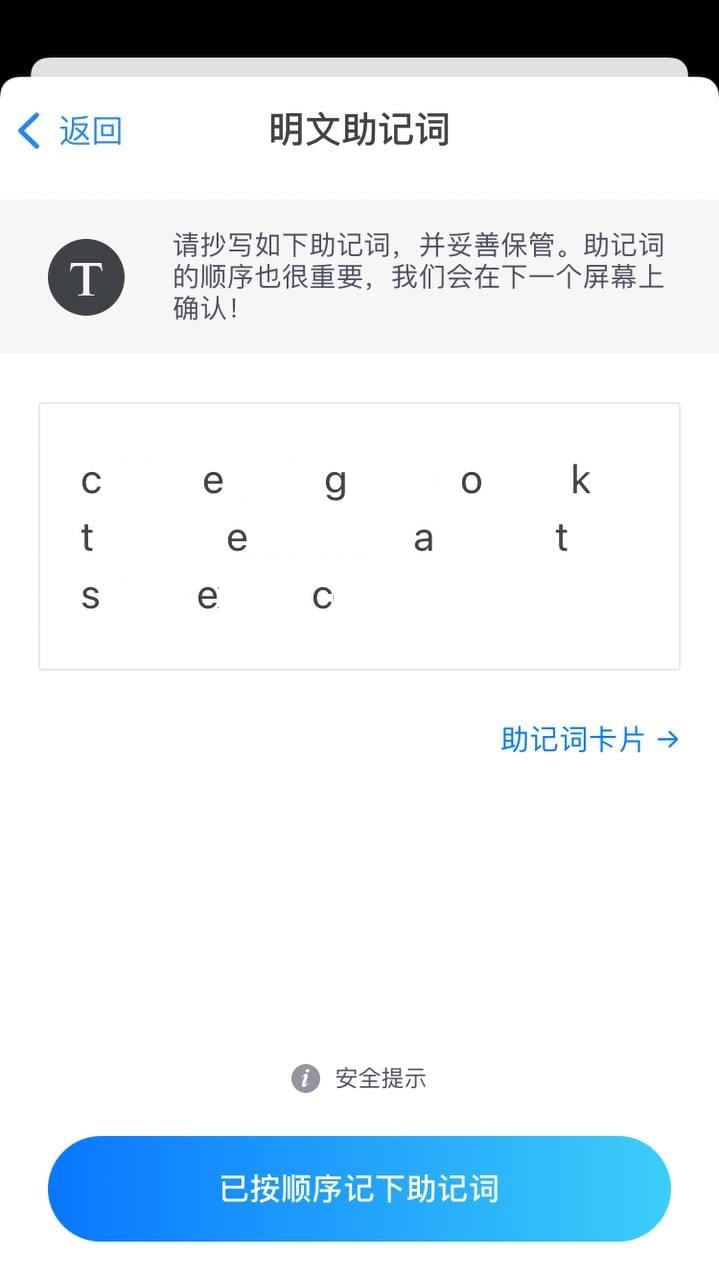View the 安全提示 security tips
Viewport: 719px width, 1280px height.
360,1078
